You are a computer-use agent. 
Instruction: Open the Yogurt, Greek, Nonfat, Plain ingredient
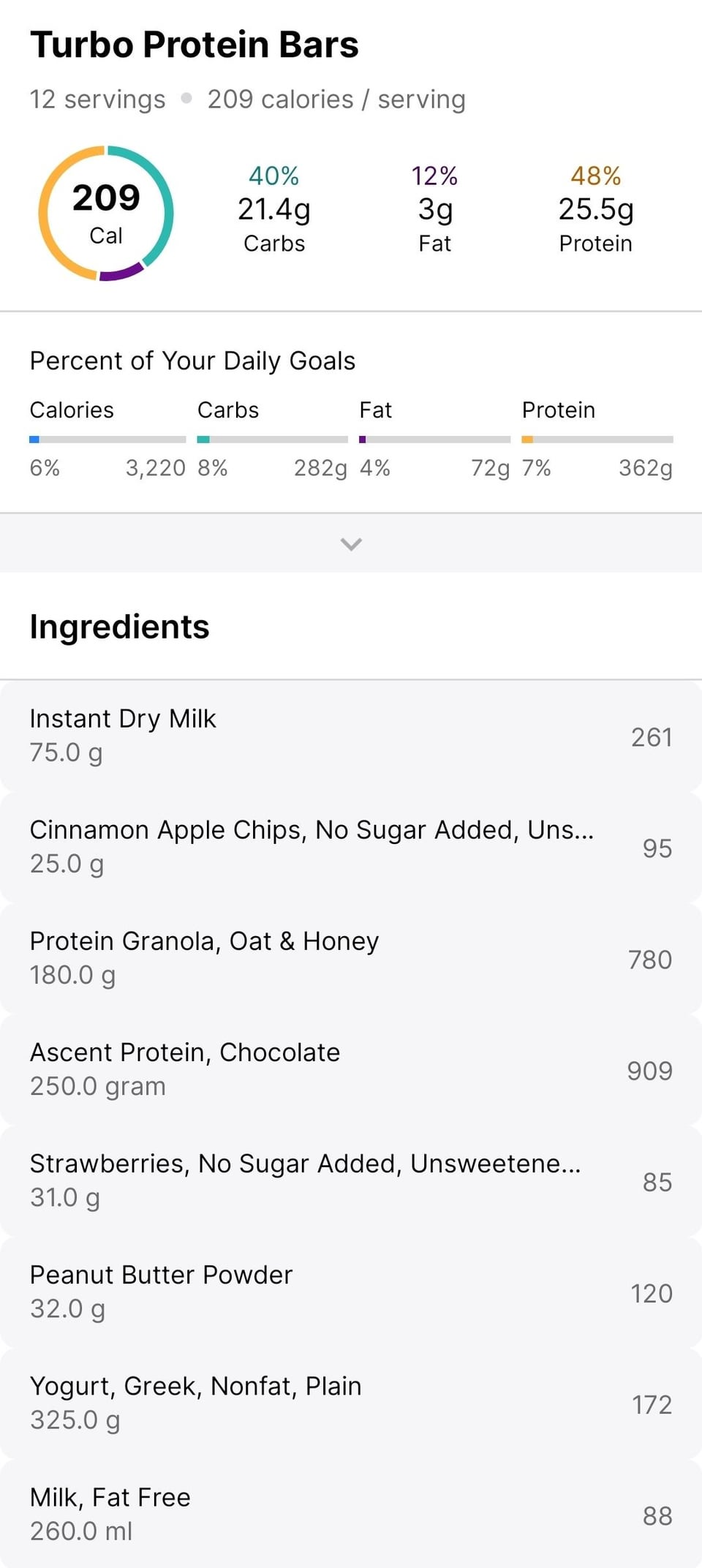(x=351, y=1403)
